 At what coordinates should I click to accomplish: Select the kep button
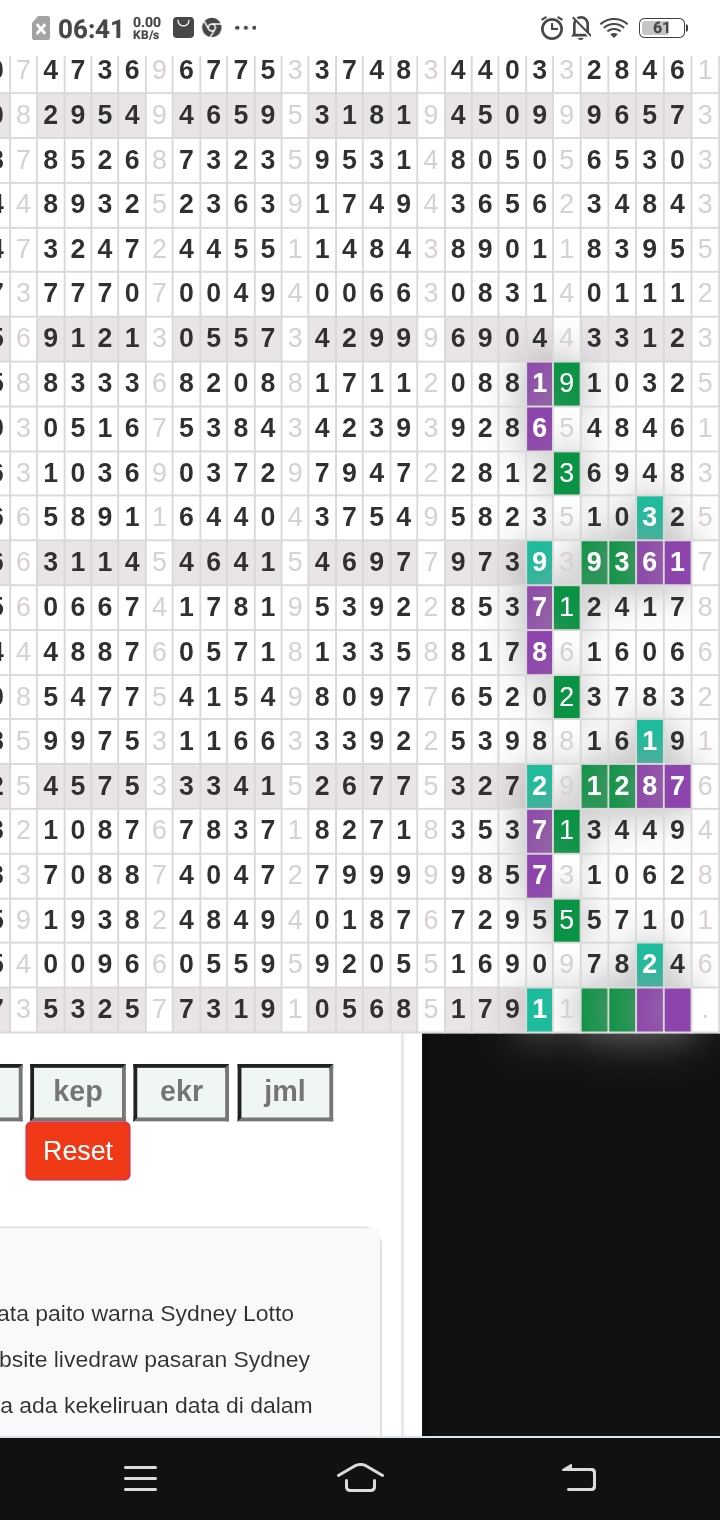(x=78, y=1091)
